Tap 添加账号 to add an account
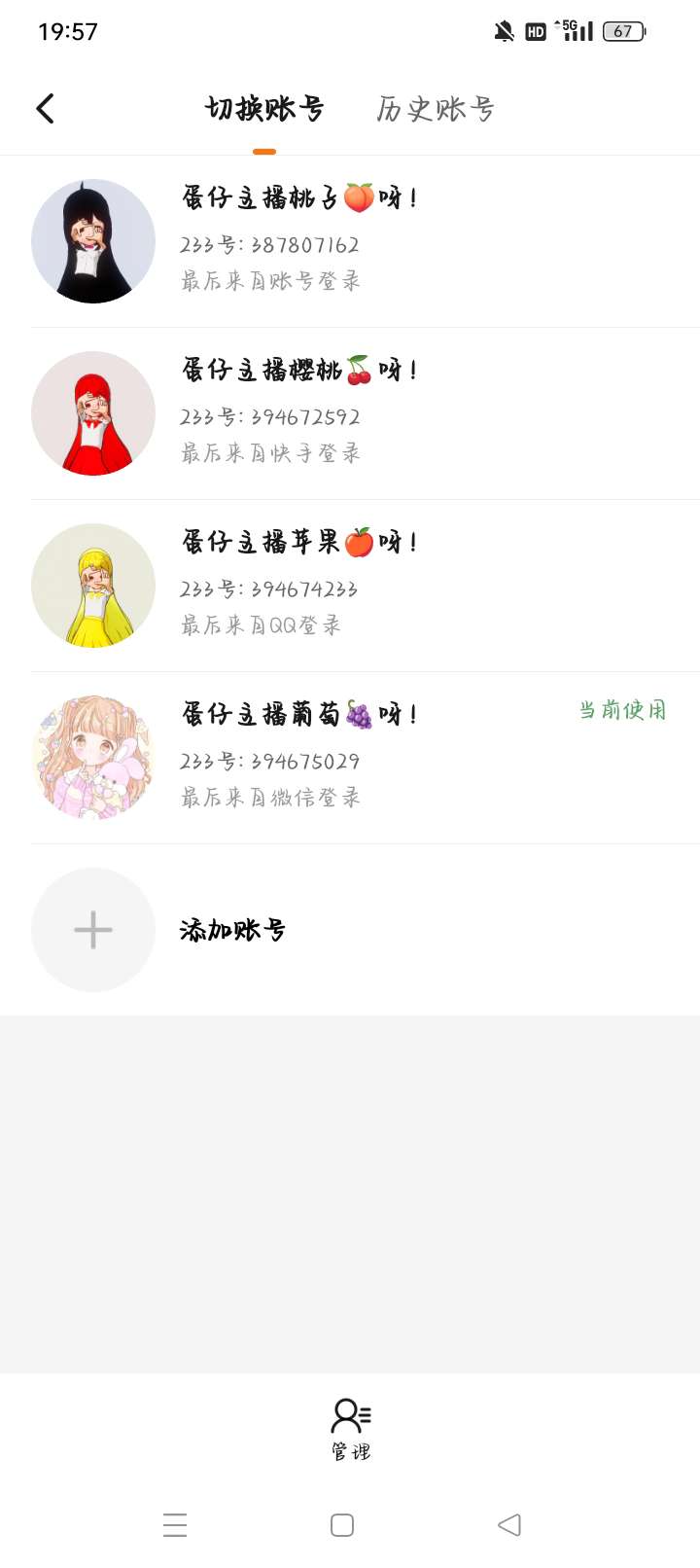Screen dimensions: 700x1568 [232, 930]
